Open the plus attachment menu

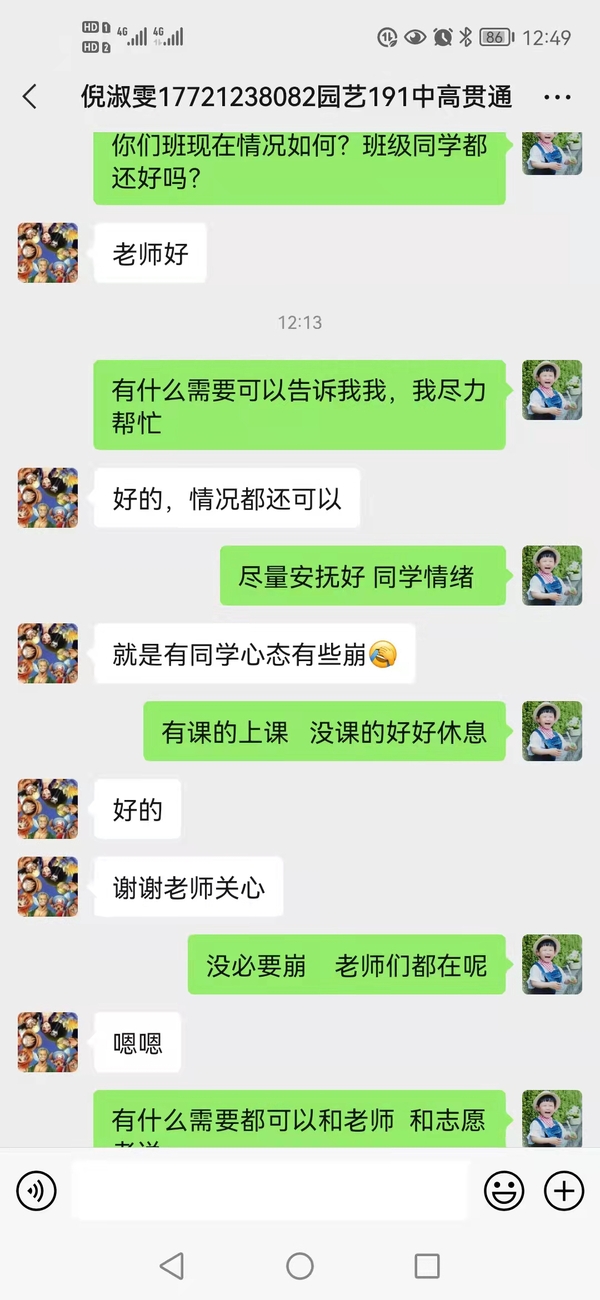pyautogui.click(x=563, y=1190)
